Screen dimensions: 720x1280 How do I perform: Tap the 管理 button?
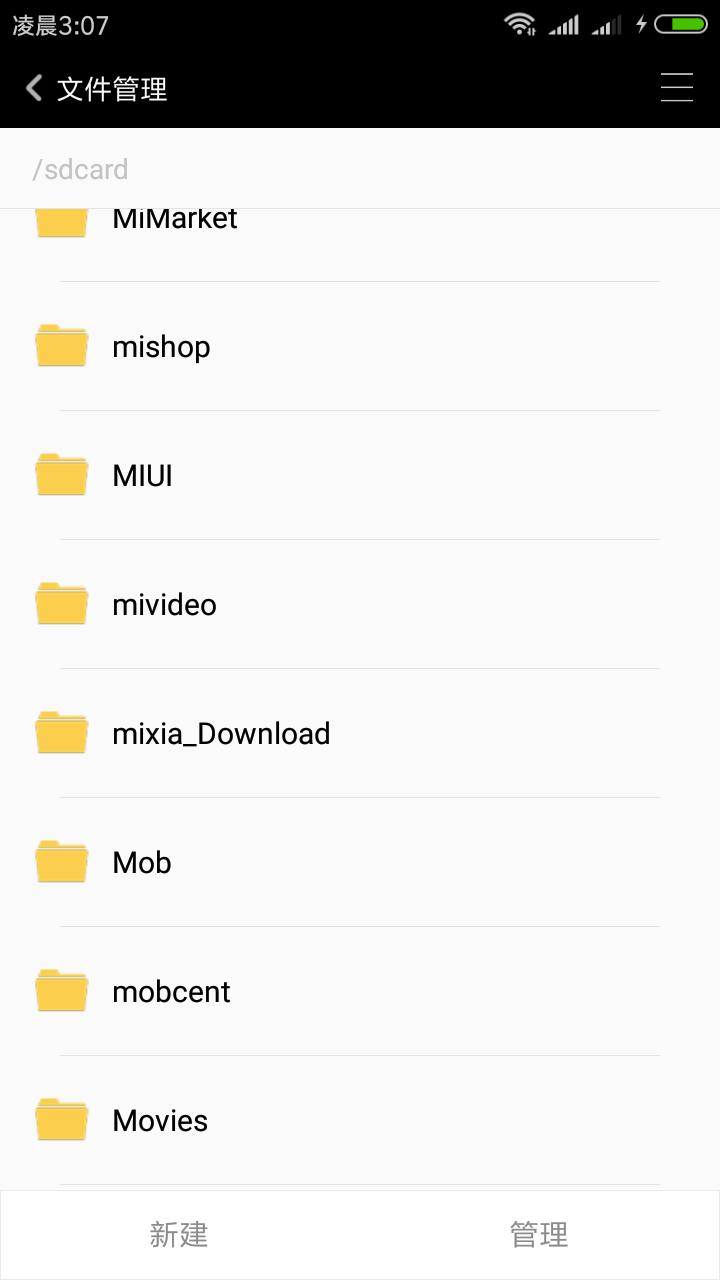[539, 1235]
